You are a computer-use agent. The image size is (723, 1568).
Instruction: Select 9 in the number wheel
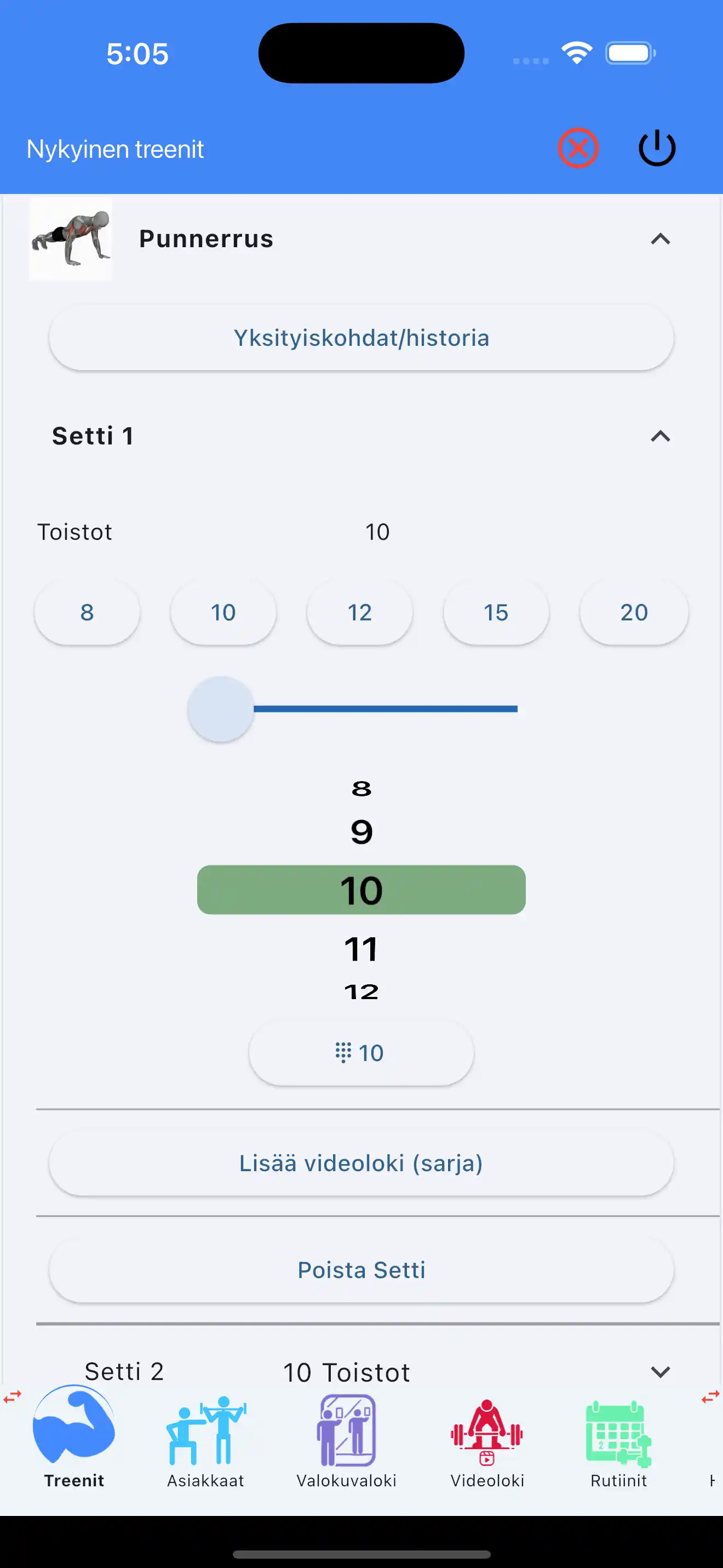[x=361, y=832]
